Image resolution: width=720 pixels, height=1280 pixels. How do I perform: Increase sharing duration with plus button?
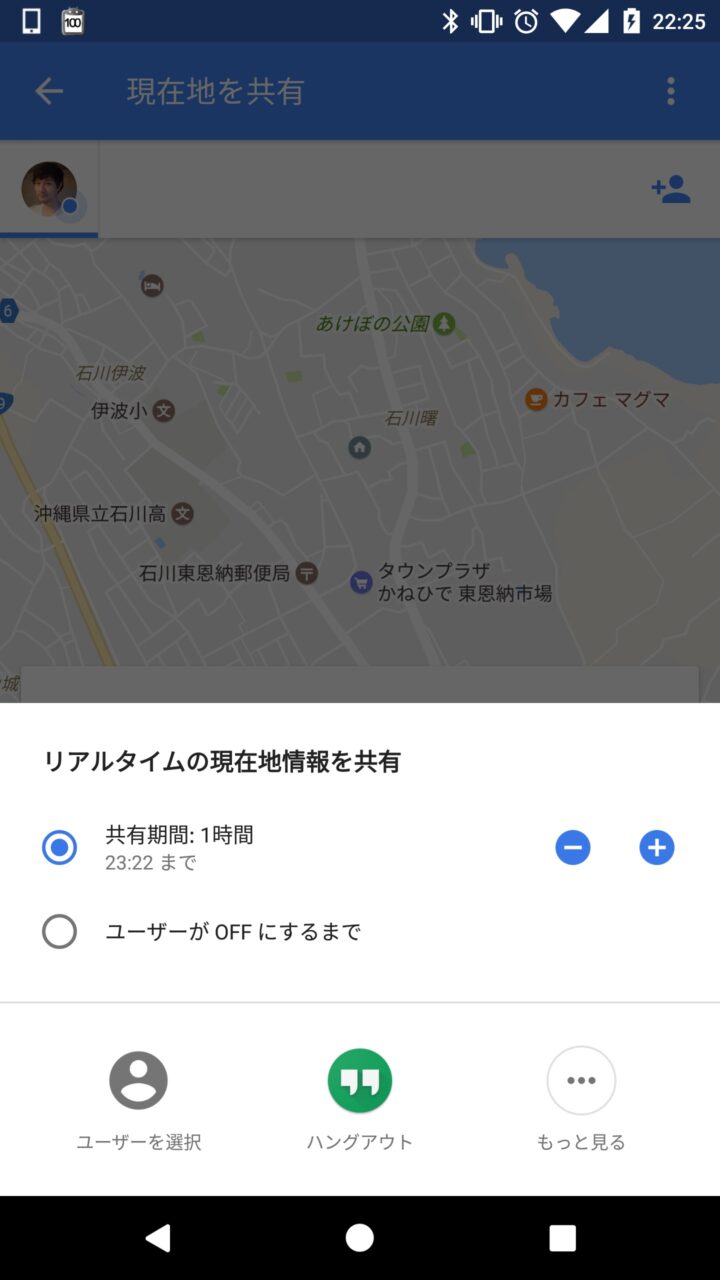pyautogui.click(x=657, y=848)
